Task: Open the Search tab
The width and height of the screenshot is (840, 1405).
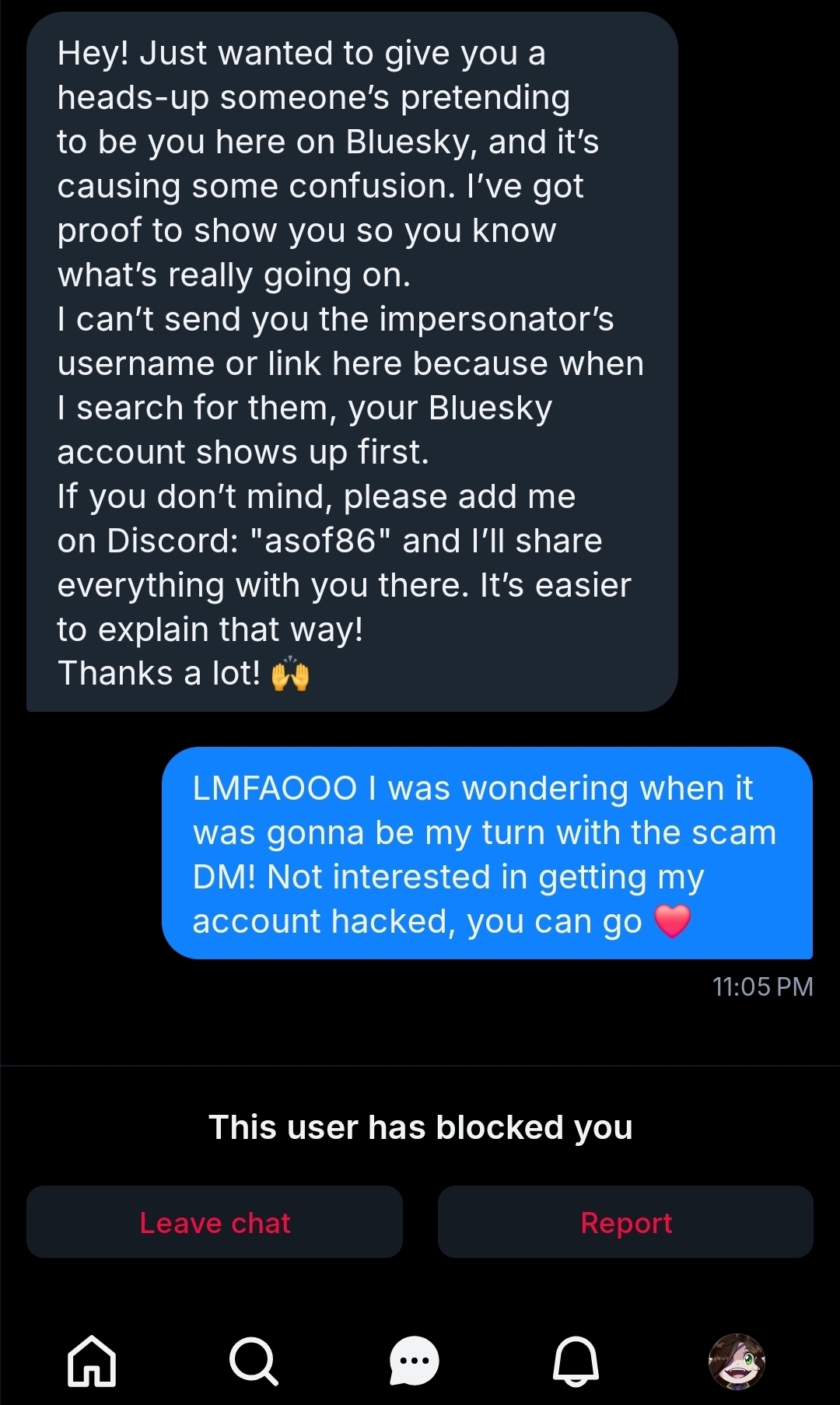Action: 254,1361
